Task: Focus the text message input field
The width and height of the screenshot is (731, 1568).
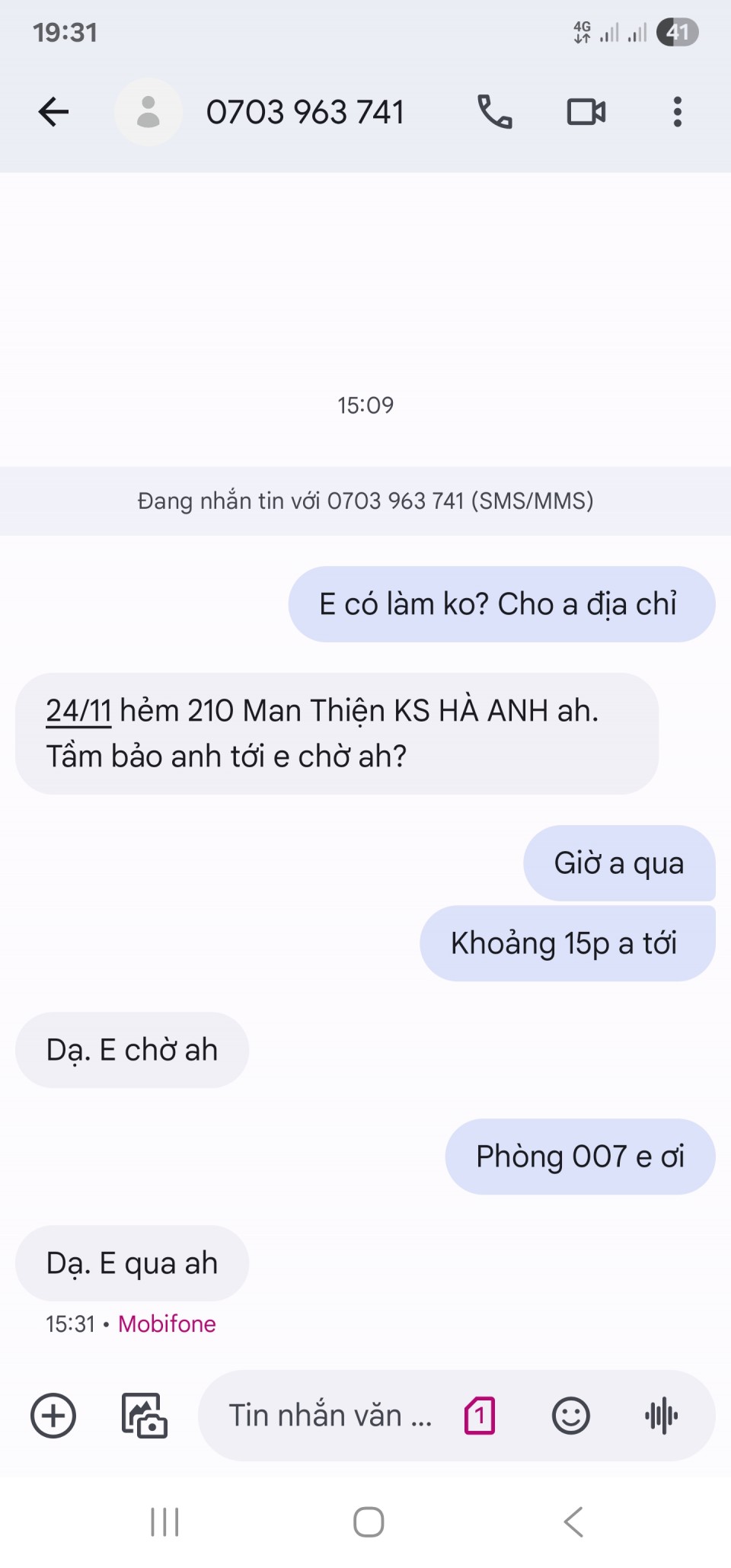Action: (x=330, y=1416)
